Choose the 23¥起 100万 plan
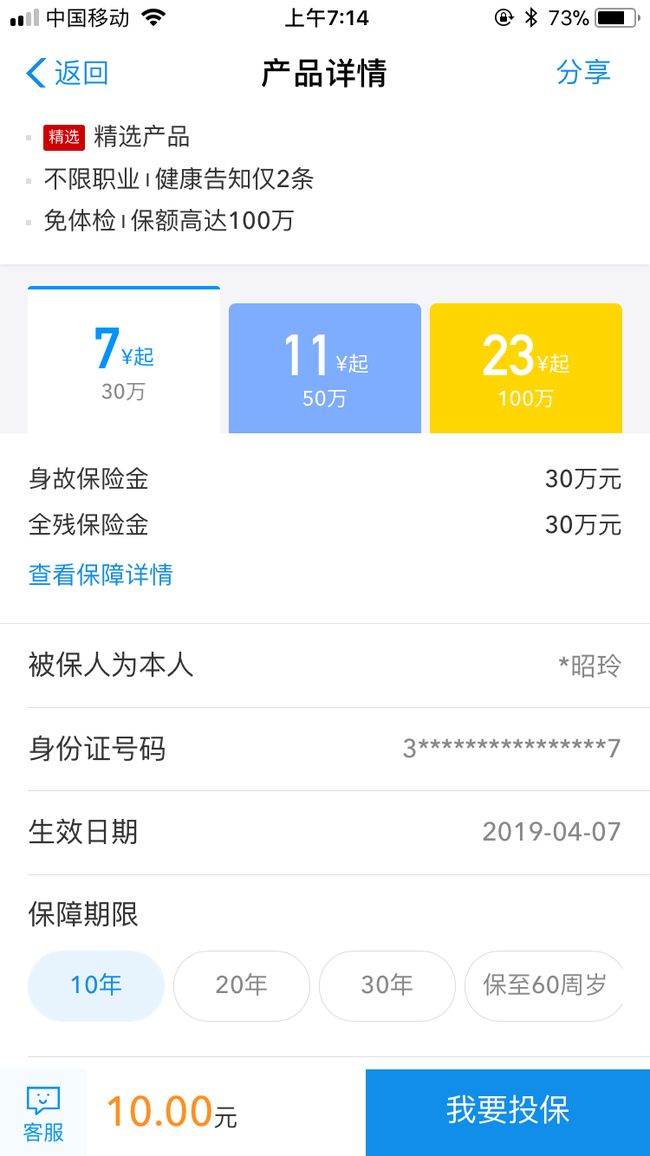This screenshot has height=1156, width=650. click(525, 368)
